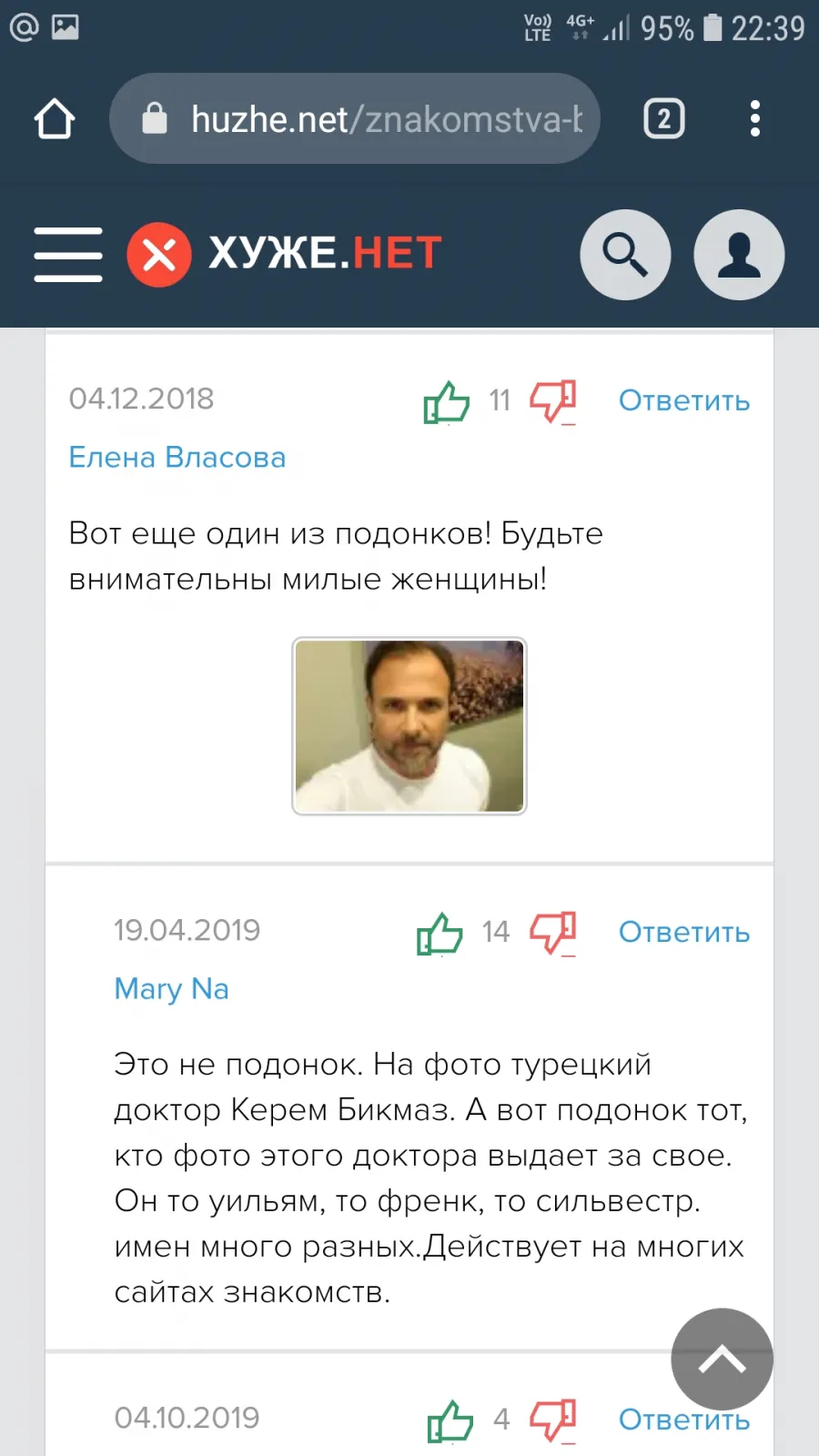Open the user profile icon
This screenshot has height=1456, width=819.
(x=739, y=255)
